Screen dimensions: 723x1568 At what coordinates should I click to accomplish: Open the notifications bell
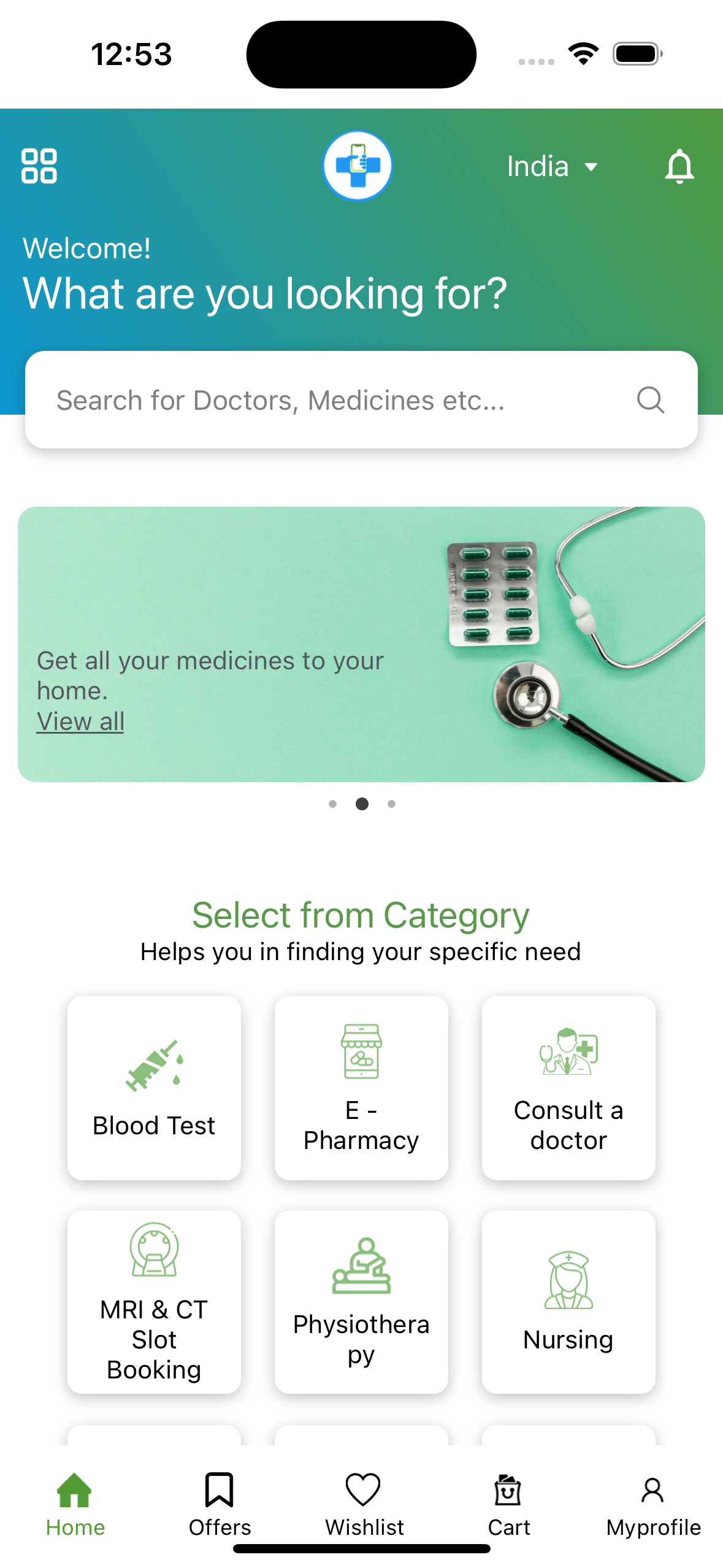[679, 166]
